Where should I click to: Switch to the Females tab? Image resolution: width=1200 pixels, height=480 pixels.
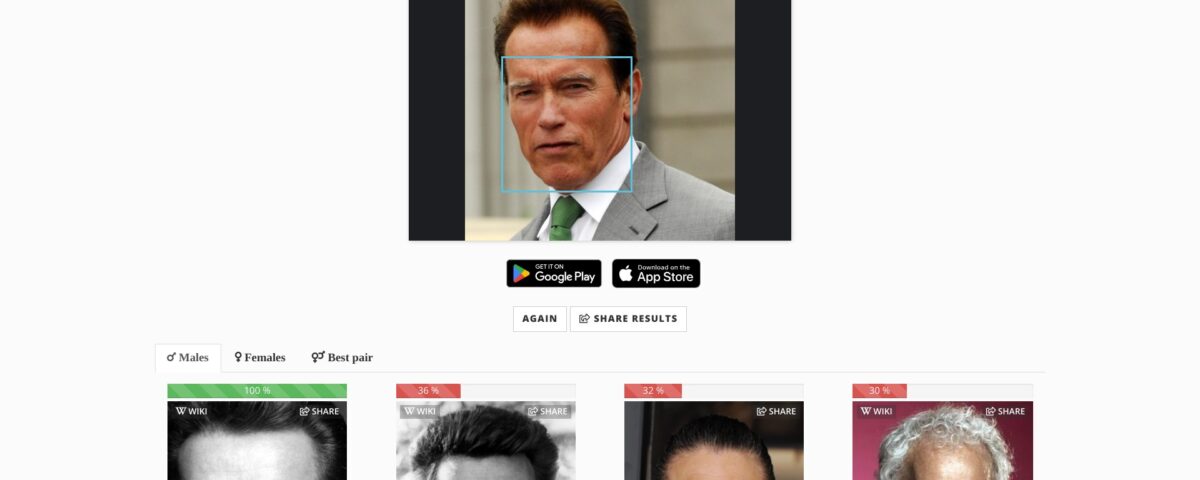[x=260, y=357]
